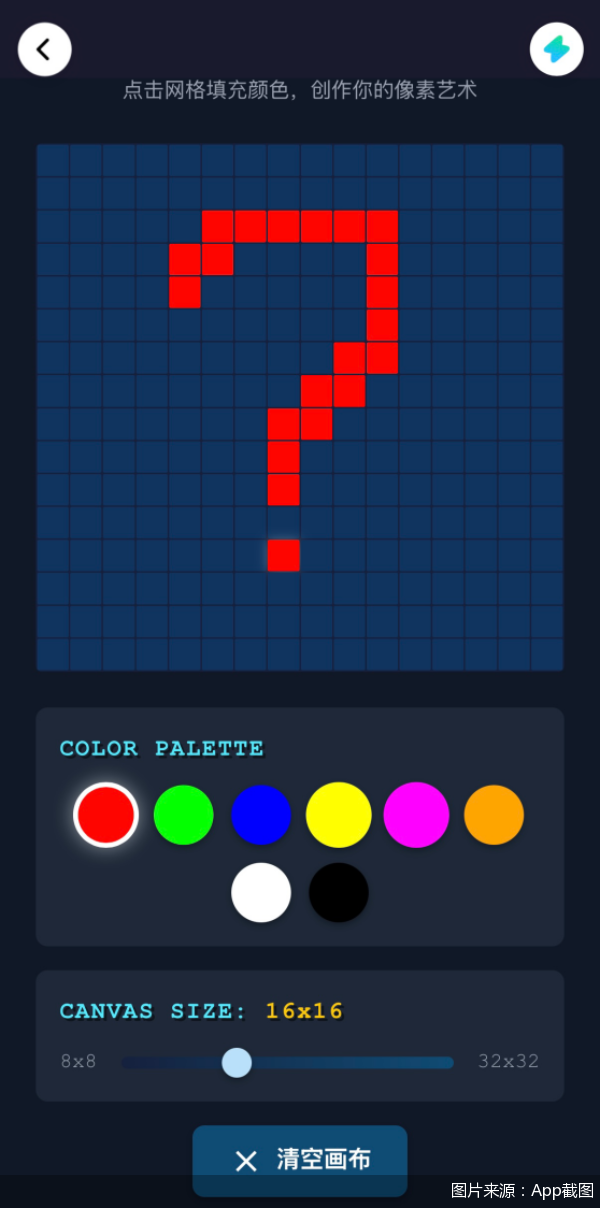Go back using the arrow button
The height and width of the screenshot is (1208, 600).
pos(44,49)
